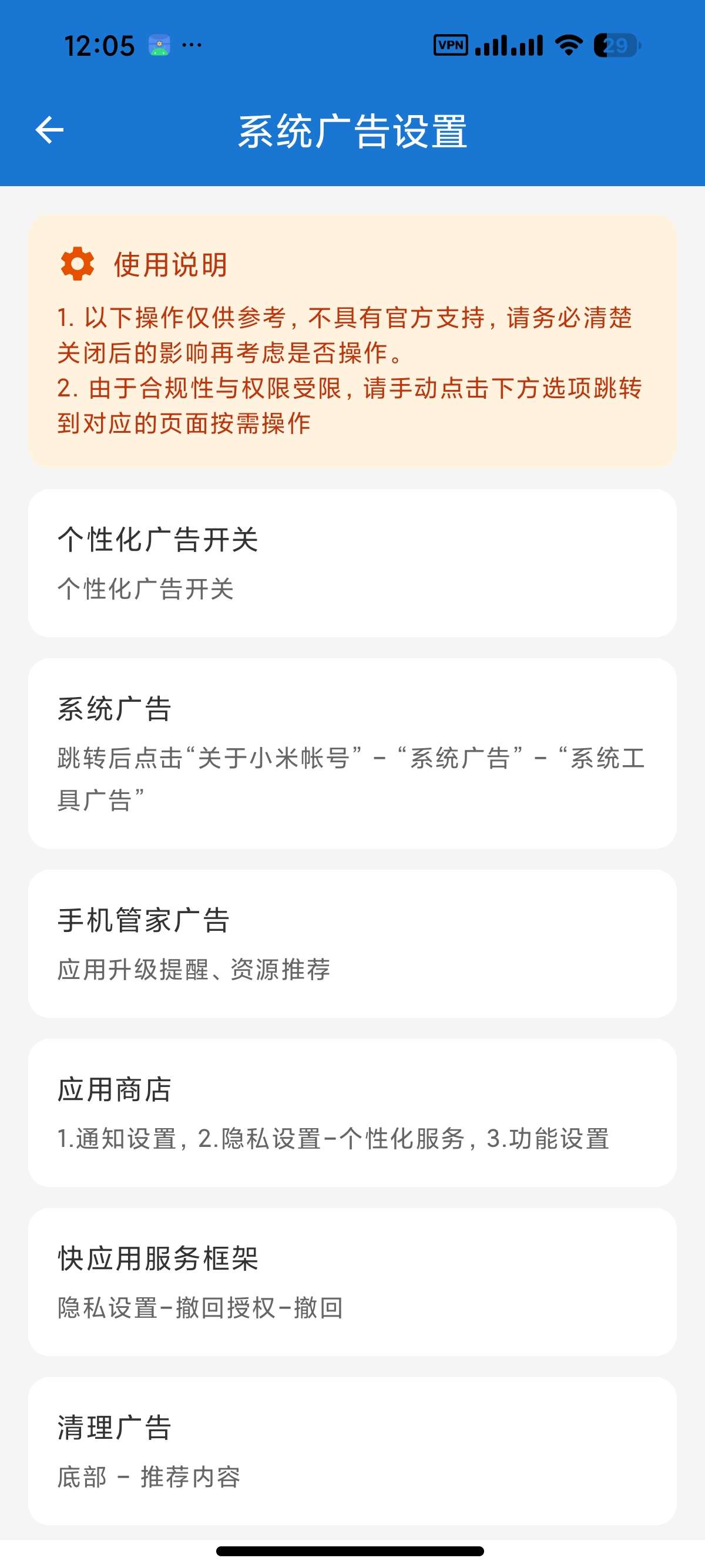Open 手机管家广告 settings

(352, 944)
